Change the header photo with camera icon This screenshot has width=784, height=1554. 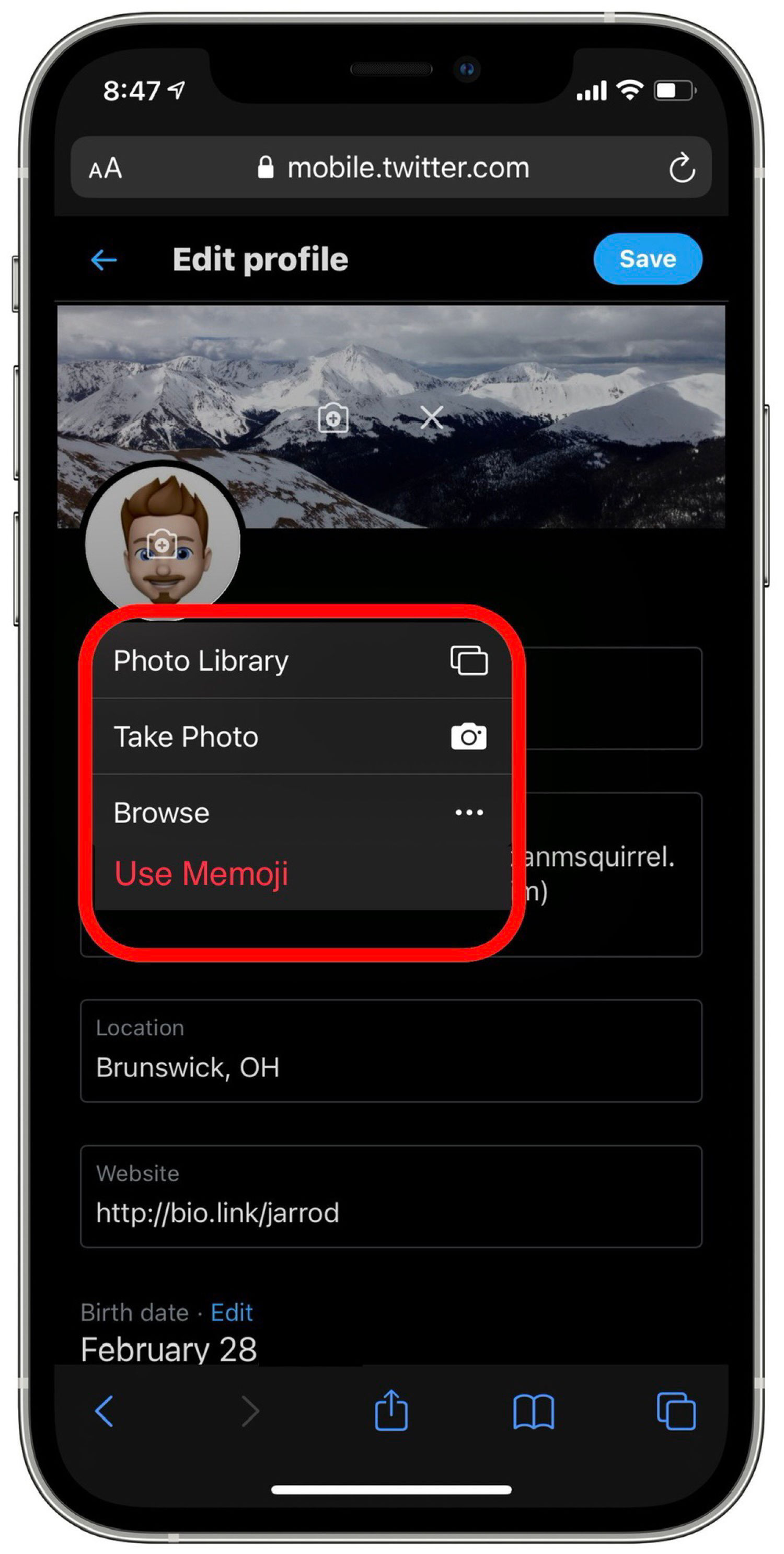(x=333, y=417)
